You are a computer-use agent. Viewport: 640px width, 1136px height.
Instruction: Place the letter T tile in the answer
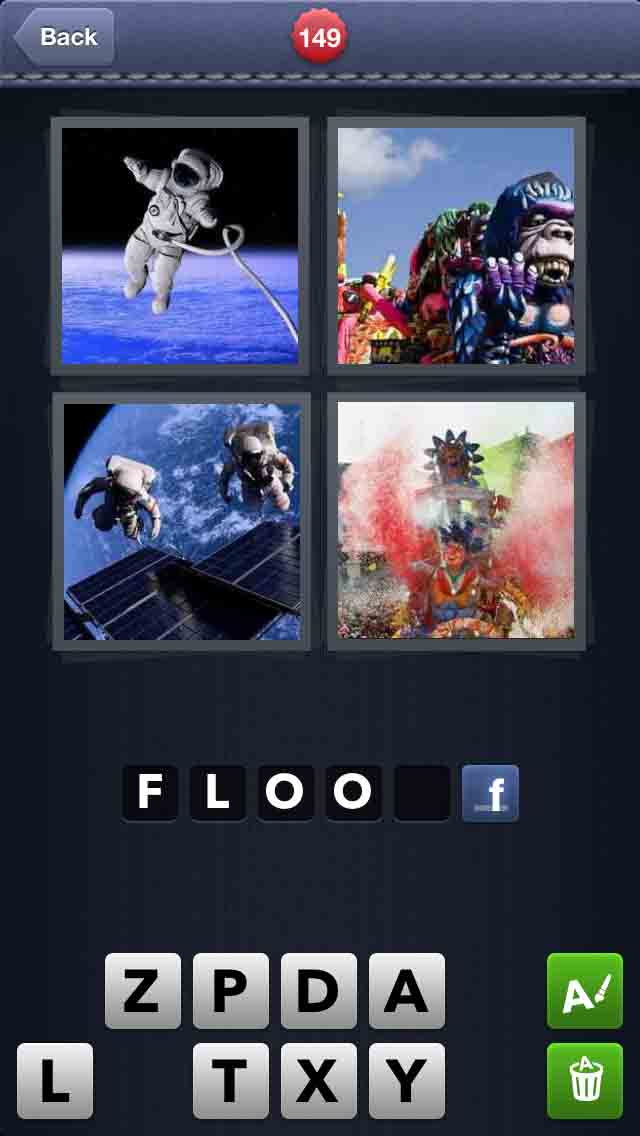[231, 1081]
